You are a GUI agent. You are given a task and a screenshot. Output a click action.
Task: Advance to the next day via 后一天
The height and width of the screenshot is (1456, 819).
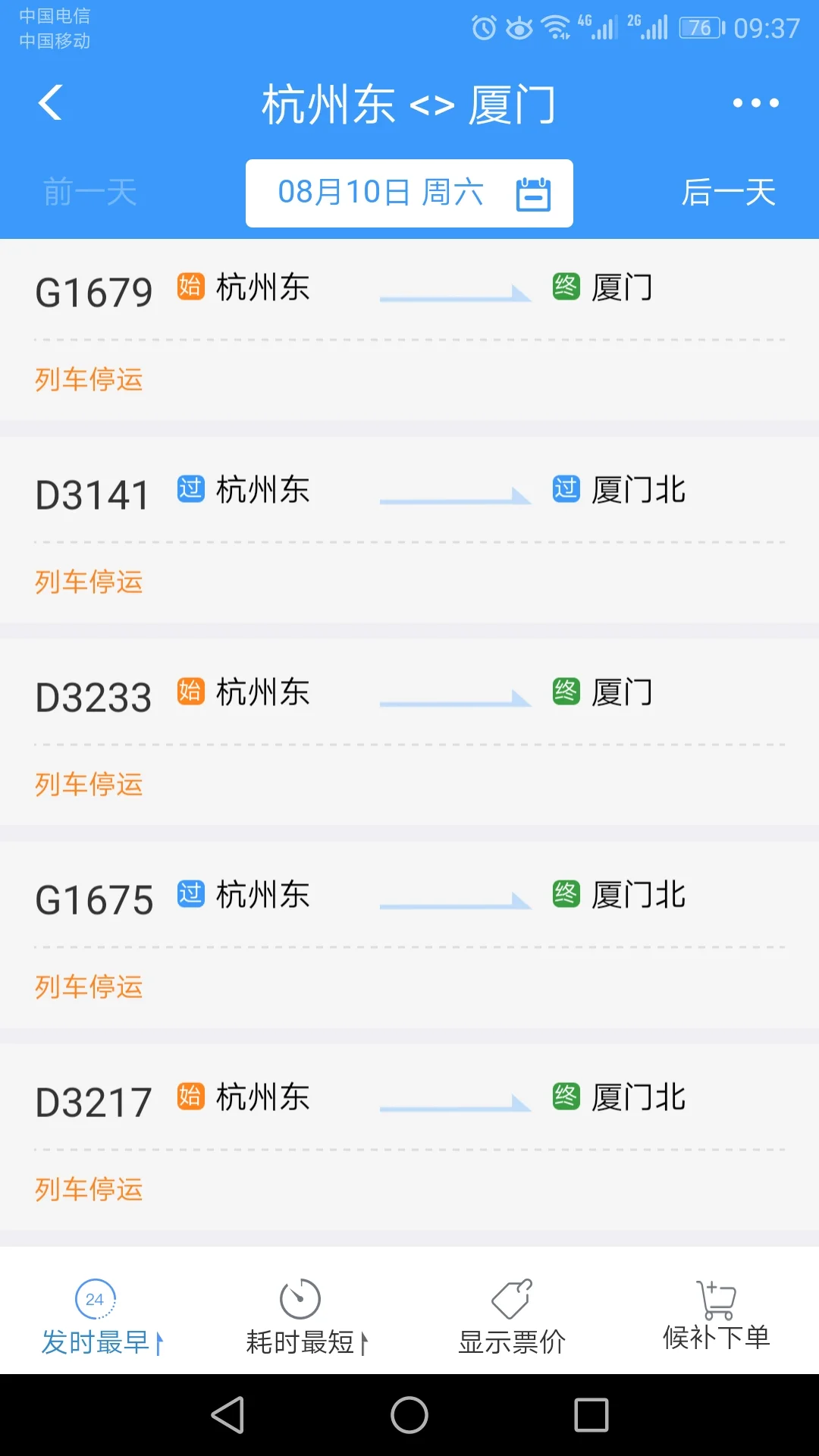click(728, 193)
